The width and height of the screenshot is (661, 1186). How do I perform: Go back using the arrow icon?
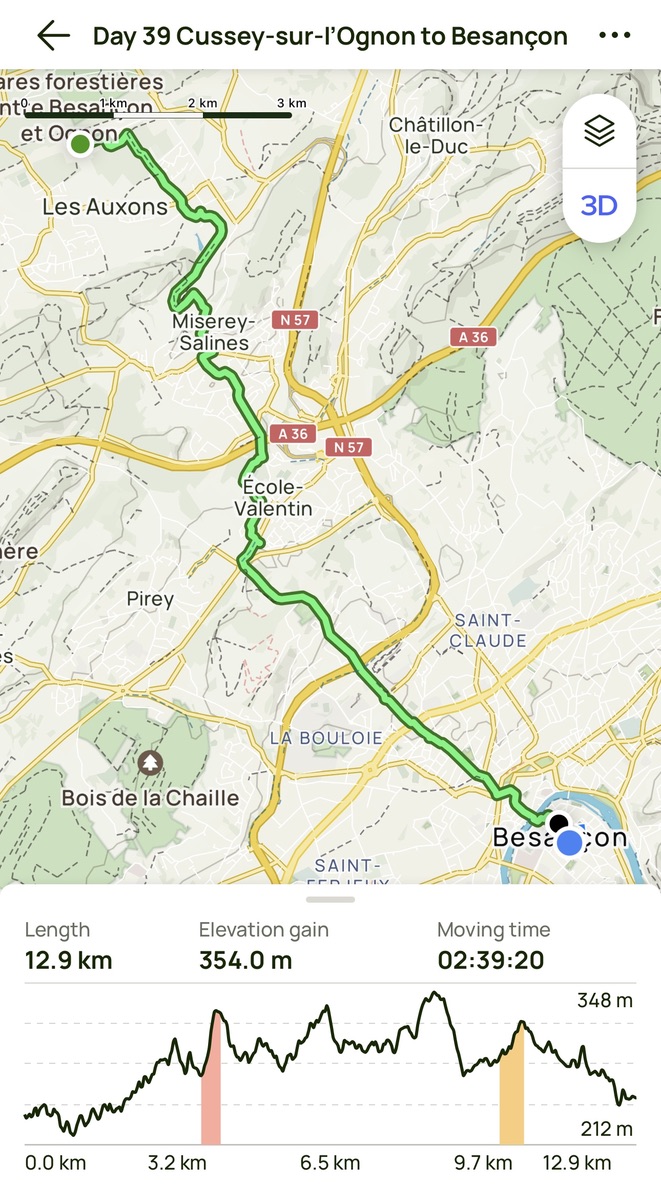[53, 36]
